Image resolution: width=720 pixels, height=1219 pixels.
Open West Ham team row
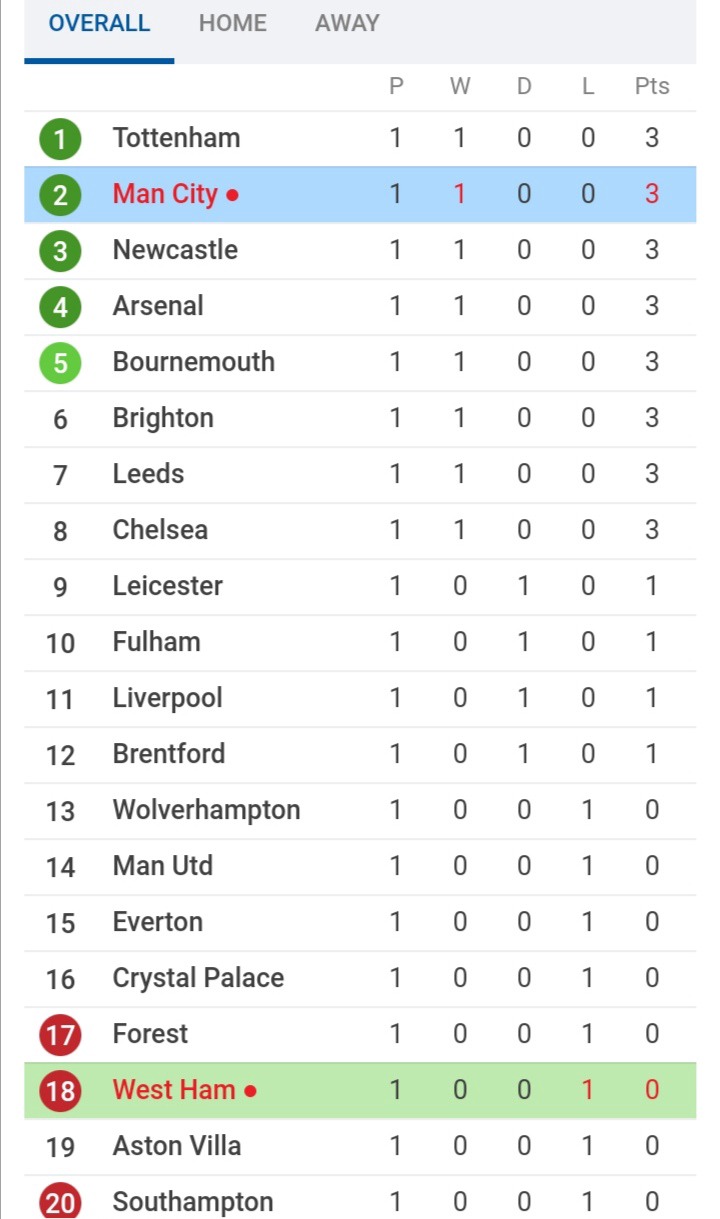click(360, 1090)
